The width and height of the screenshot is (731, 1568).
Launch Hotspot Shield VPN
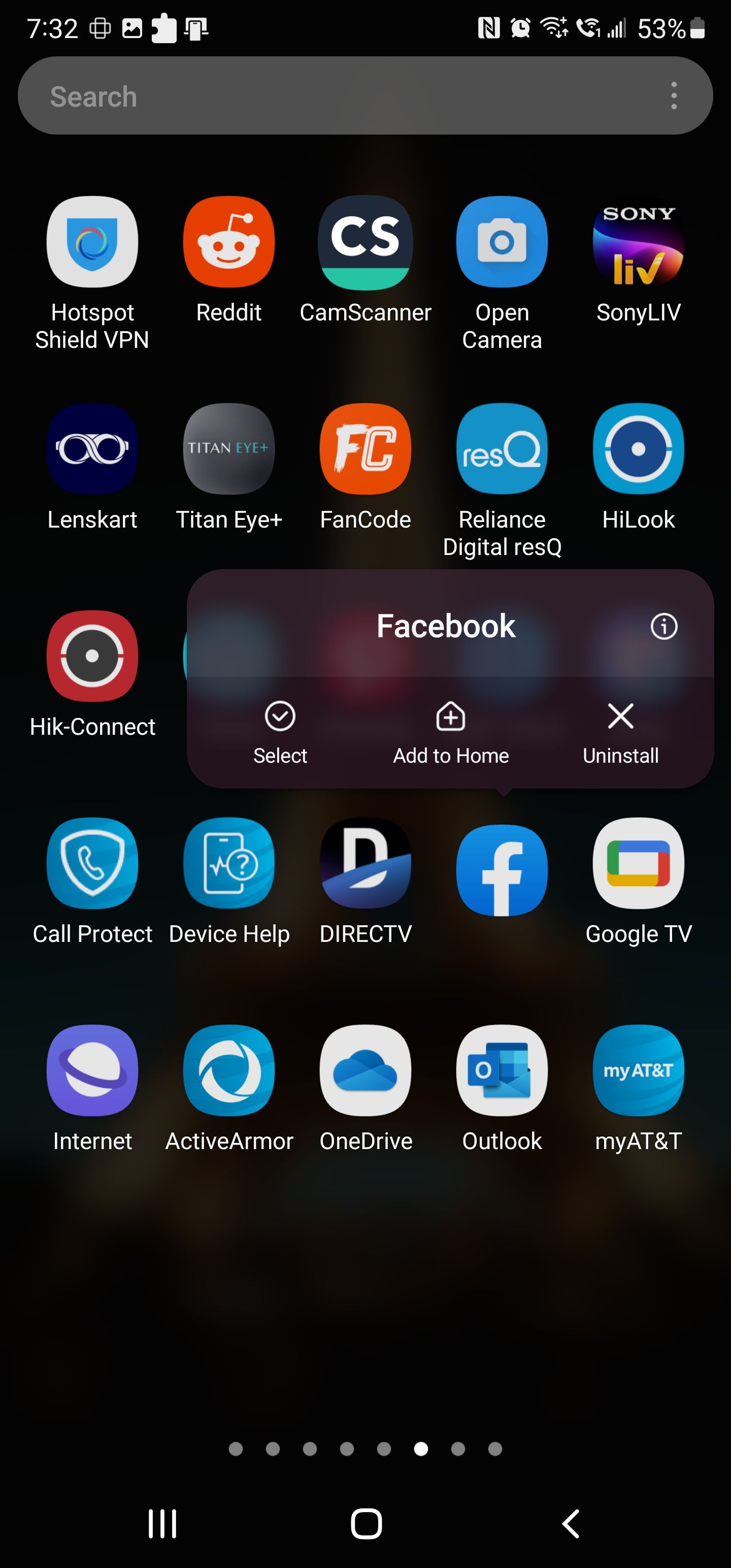tap(92, 242)
